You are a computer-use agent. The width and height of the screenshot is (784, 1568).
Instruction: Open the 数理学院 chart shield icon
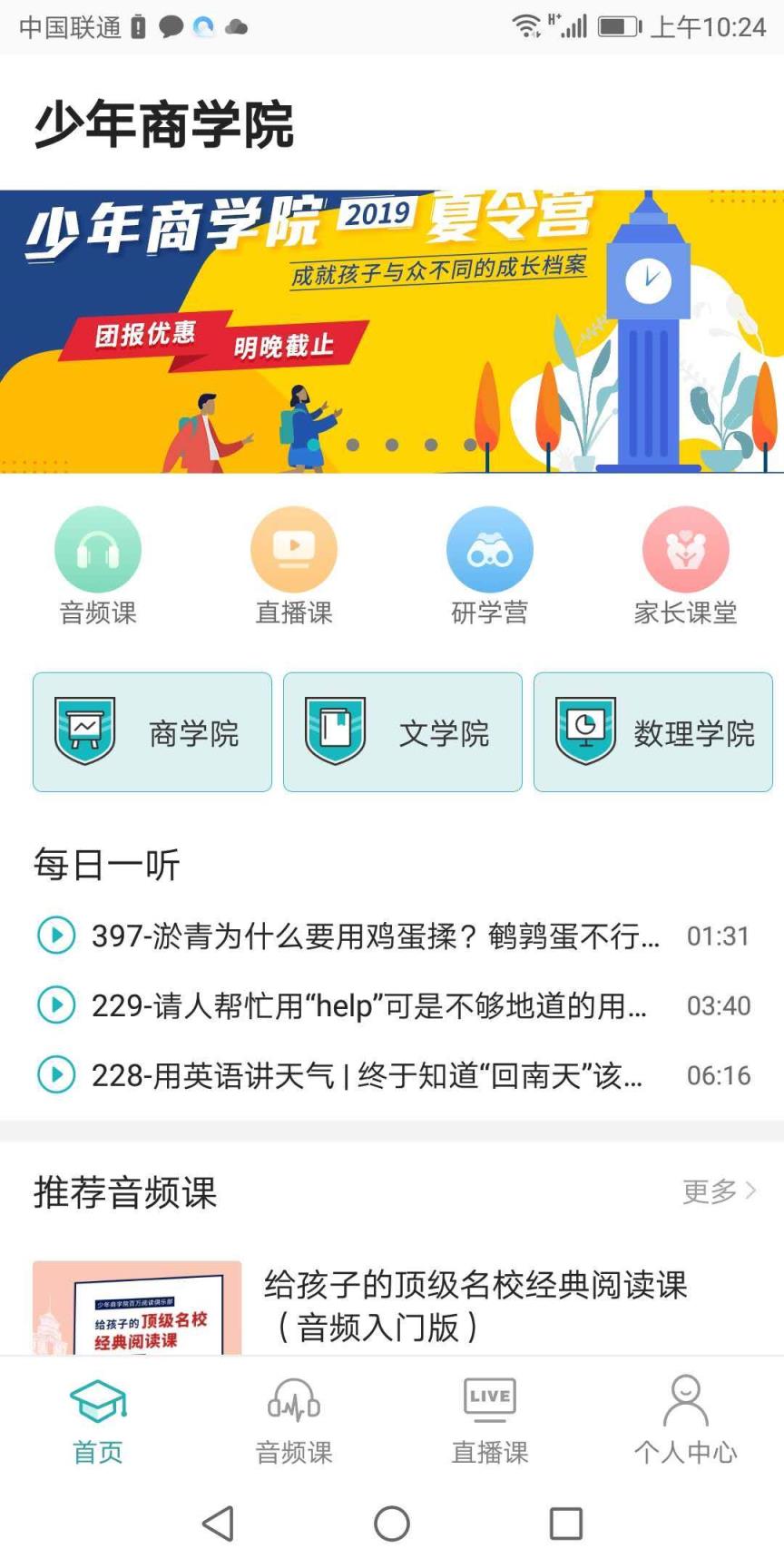[x=652, y=732]
